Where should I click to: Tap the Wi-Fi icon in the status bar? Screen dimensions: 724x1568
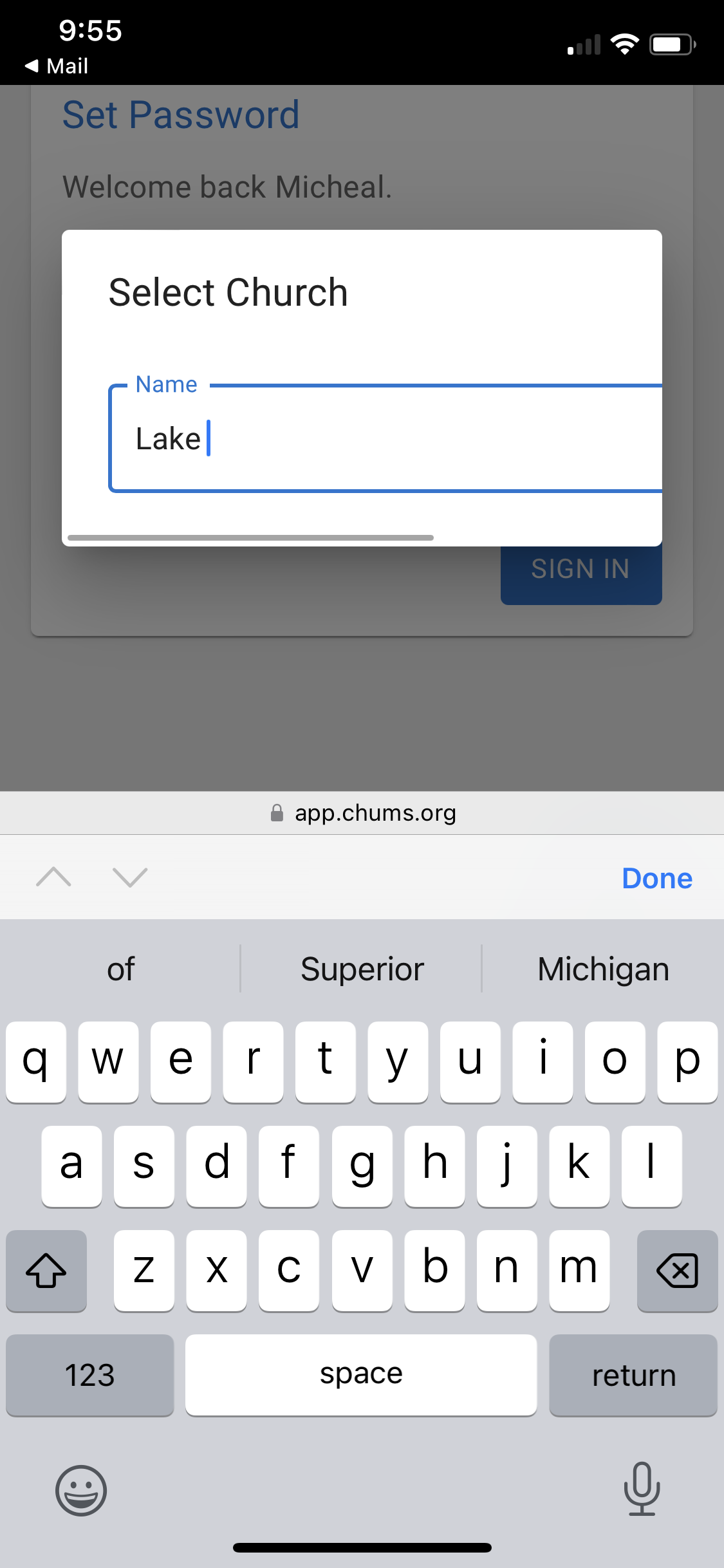click(624, 43)
